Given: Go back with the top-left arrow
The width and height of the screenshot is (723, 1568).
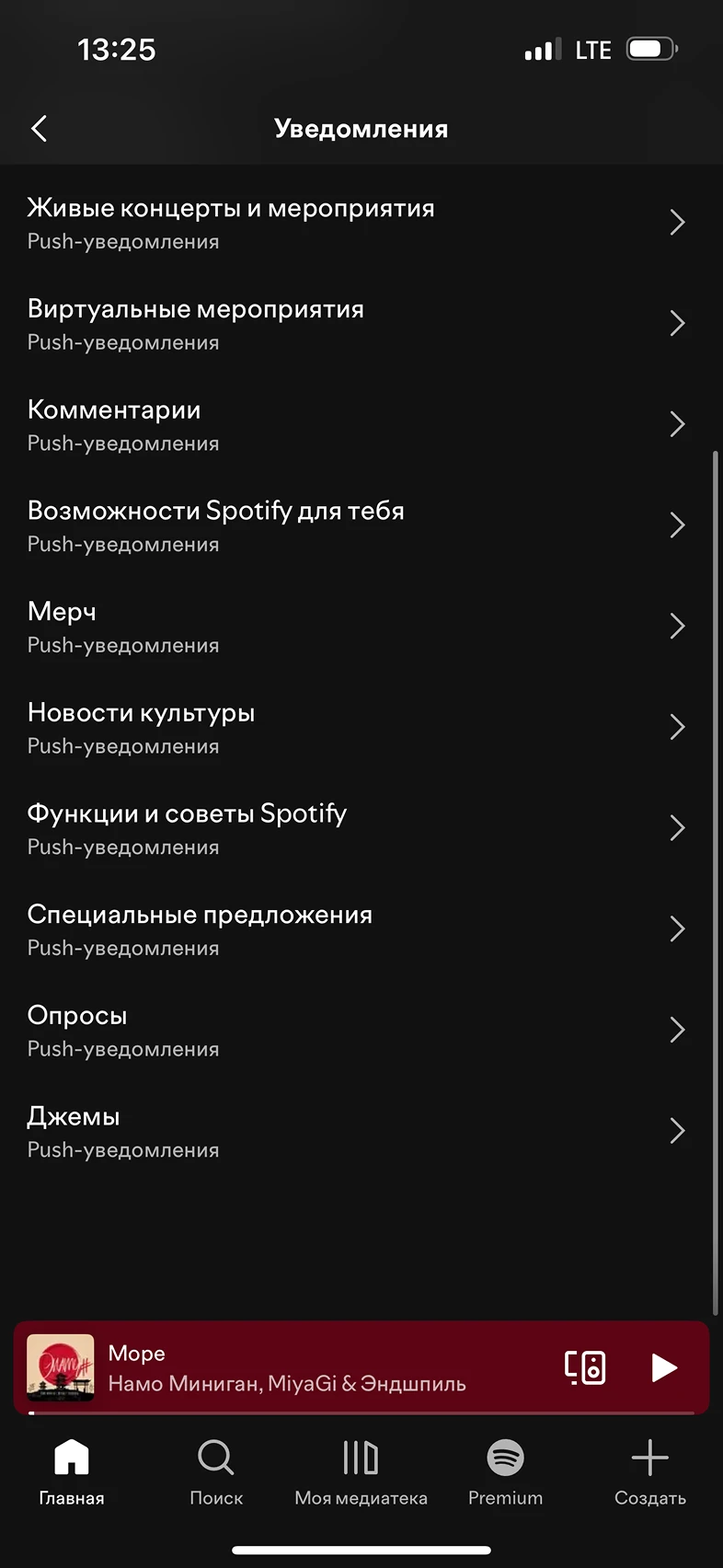Looking at the screenshot, I should click(x=39, y=128).
